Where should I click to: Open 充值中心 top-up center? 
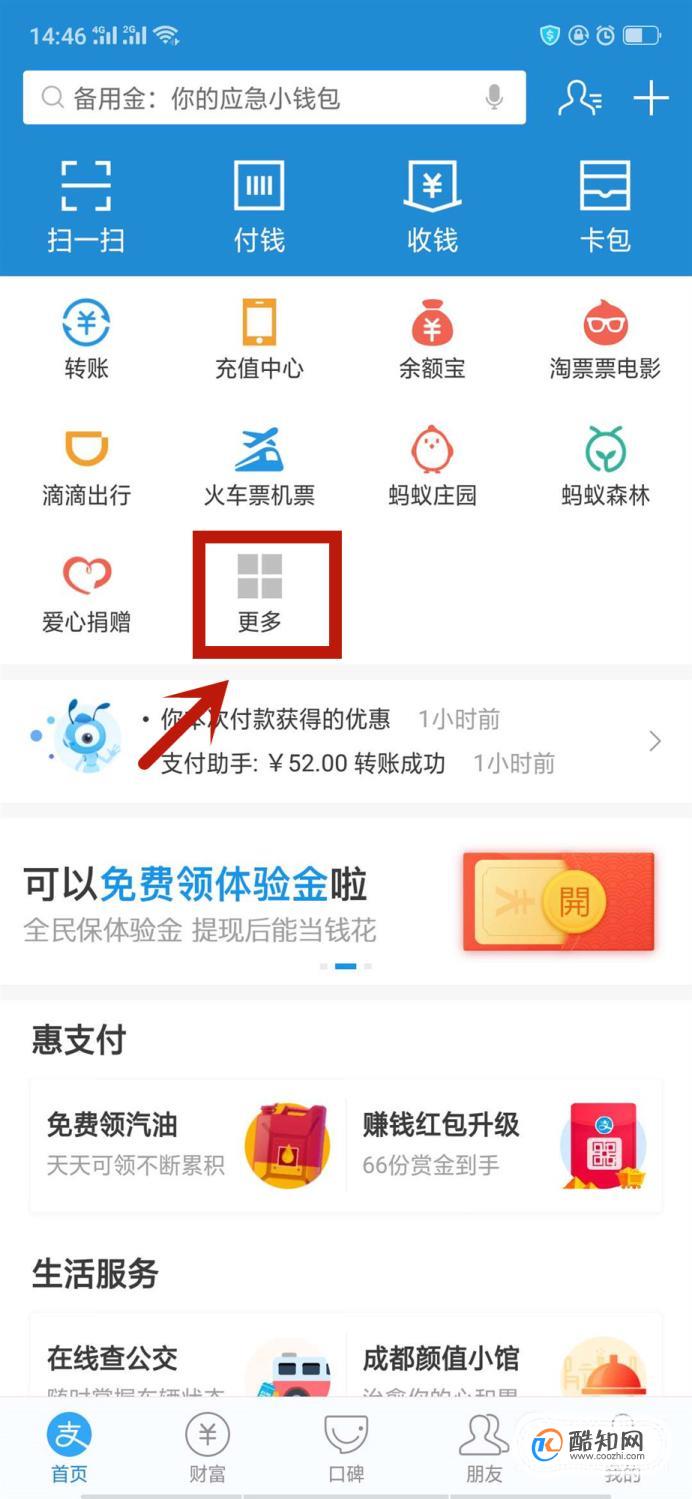[x=259, y=340]
